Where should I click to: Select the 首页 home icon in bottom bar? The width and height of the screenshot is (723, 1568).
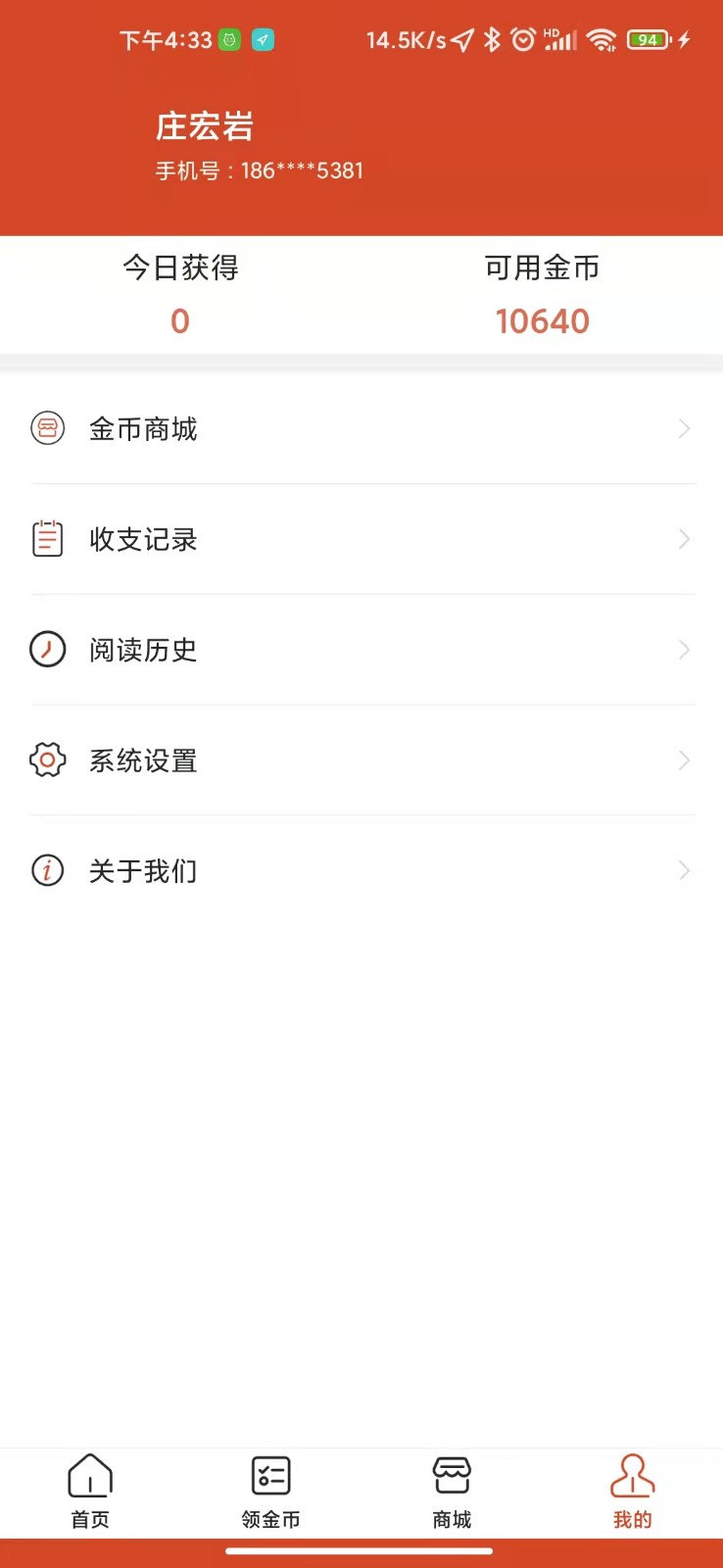click(90, 1474)
